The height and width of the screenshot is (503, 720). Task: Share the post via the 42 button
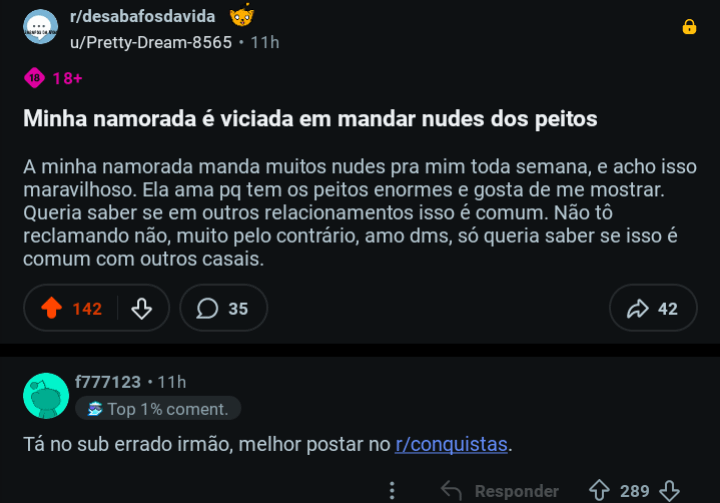click(652, 309)
